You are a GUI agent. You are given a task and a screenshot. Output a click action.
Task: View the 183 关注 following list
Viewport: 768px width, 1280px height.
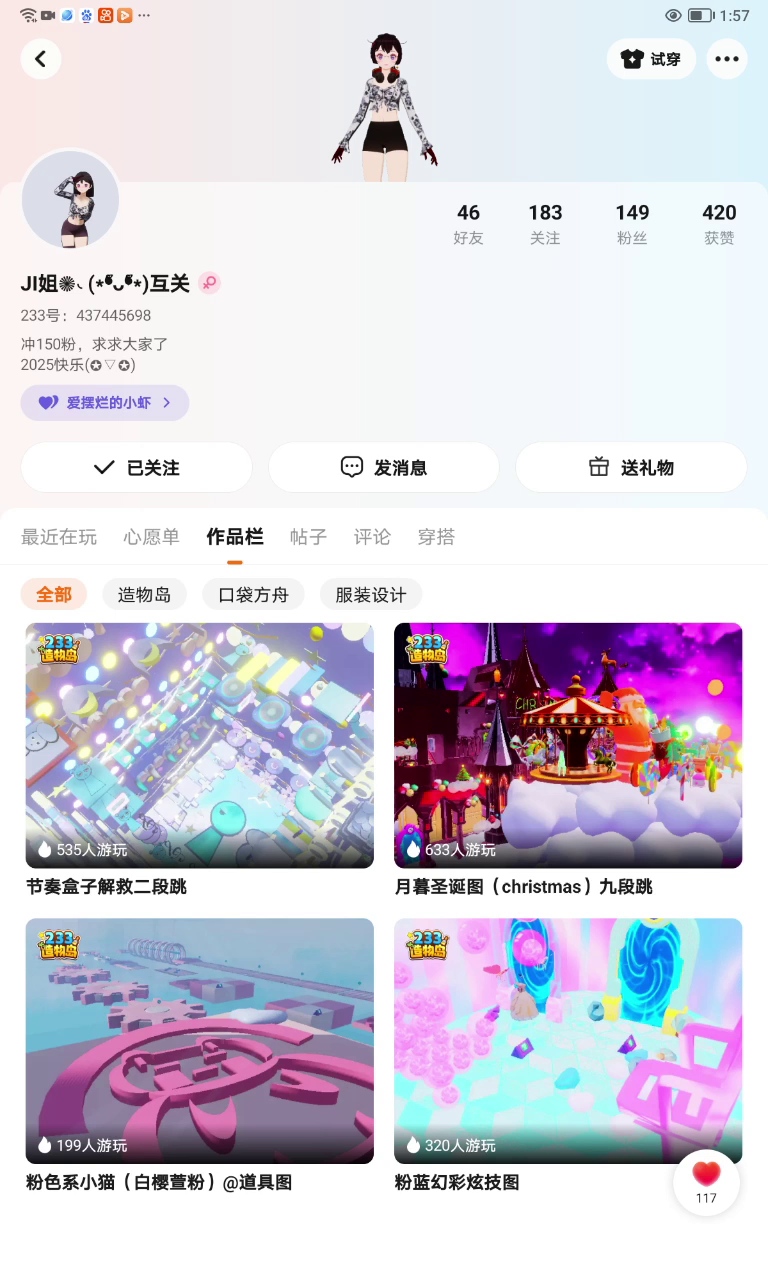[x=545, y=223]
